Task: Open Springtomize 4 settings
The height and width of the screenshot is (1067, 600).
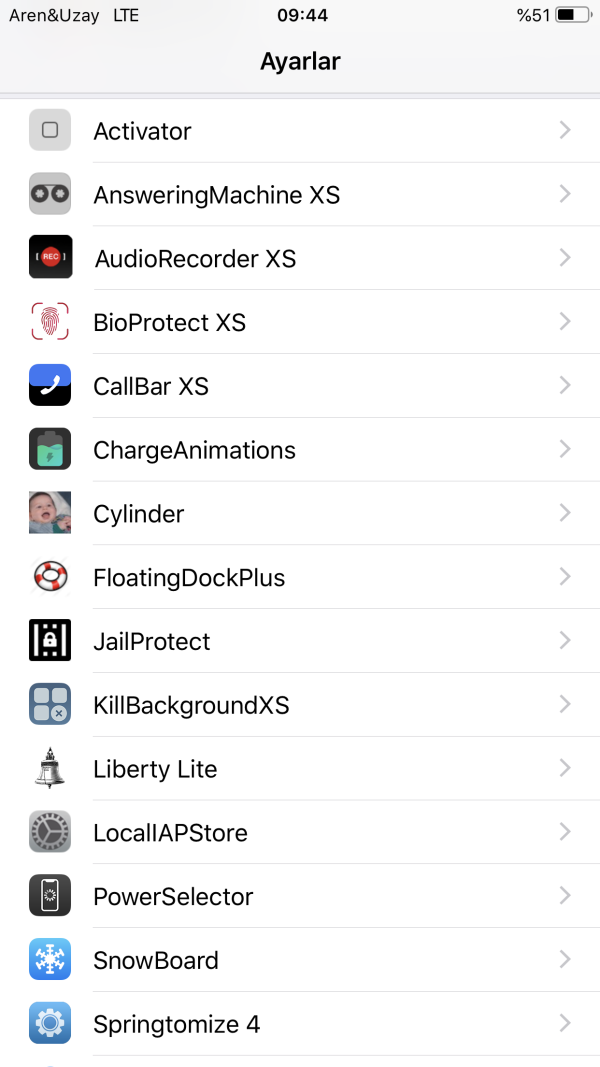Action: 300,1024
